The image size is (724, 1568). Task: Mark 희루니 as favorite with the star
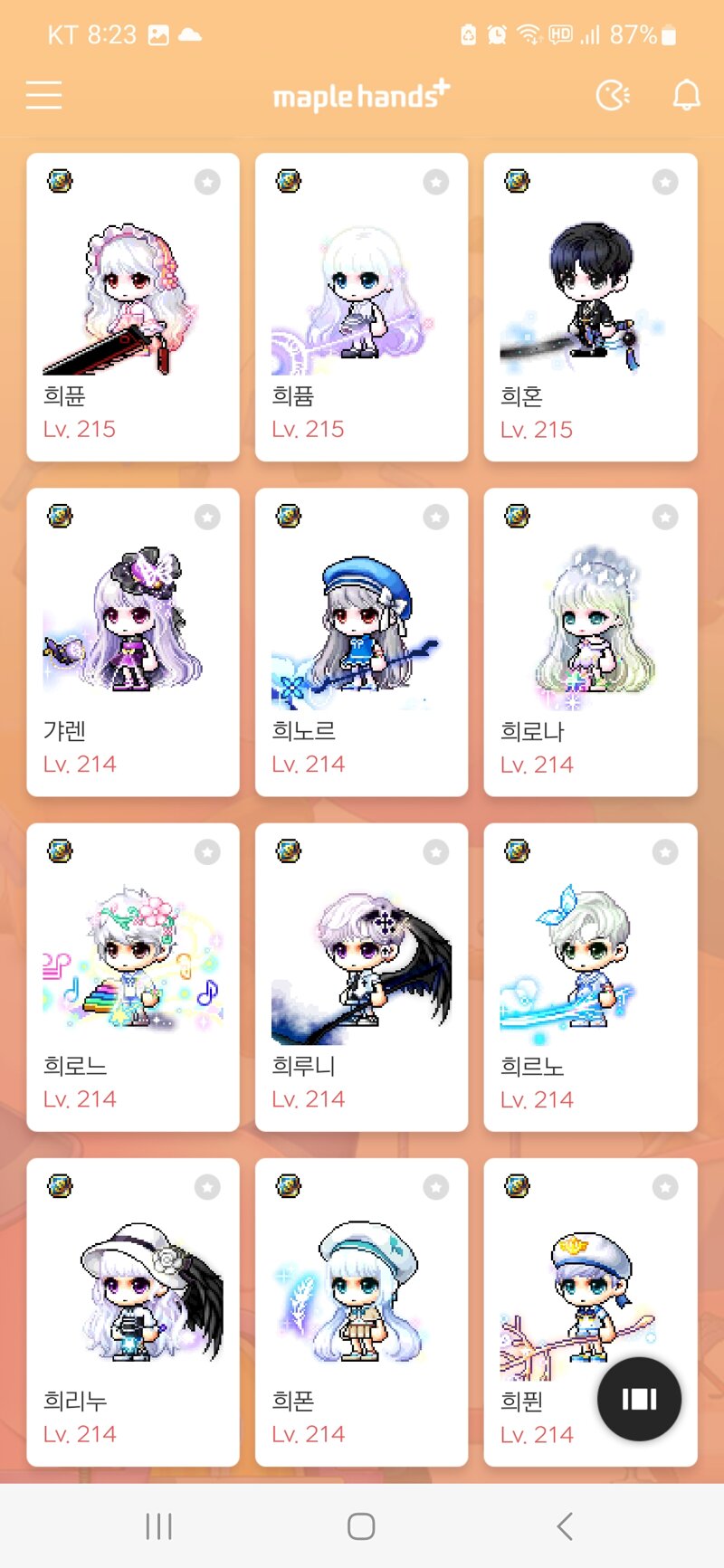pos(436,851)
